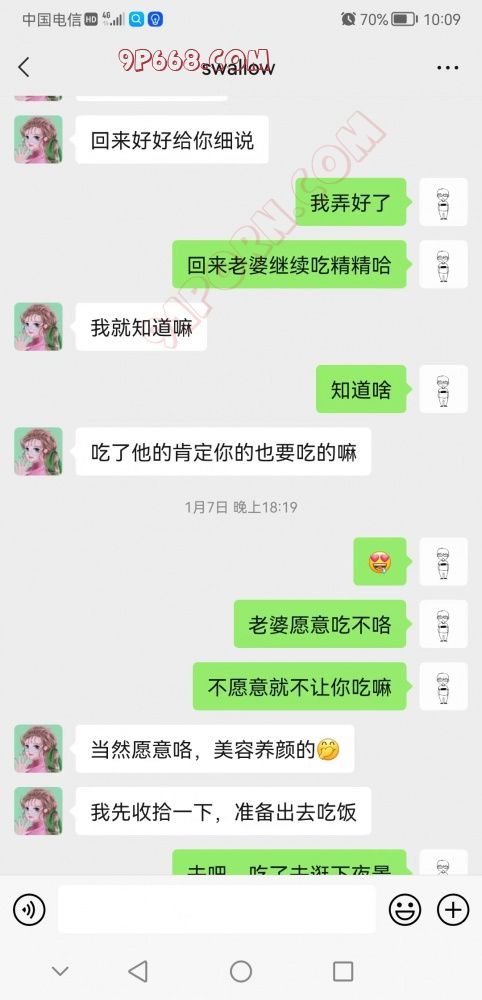Open own avatar beside 我弄好了
Image resolution: width=482 pixels, height=1000 pixels.
click(443, 202)
